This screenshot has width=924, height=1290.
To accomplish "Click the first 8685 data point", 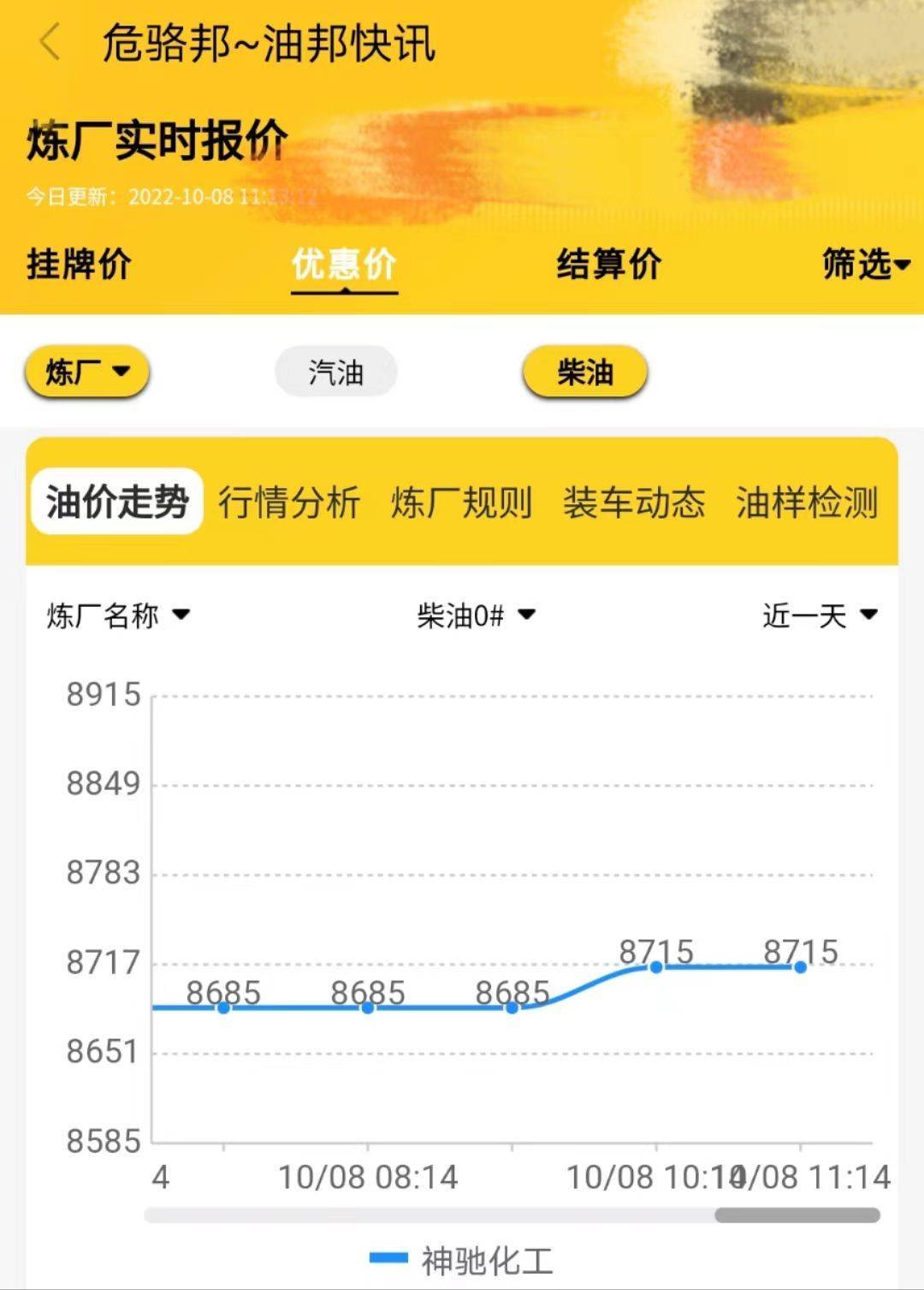I will 222,1010.
